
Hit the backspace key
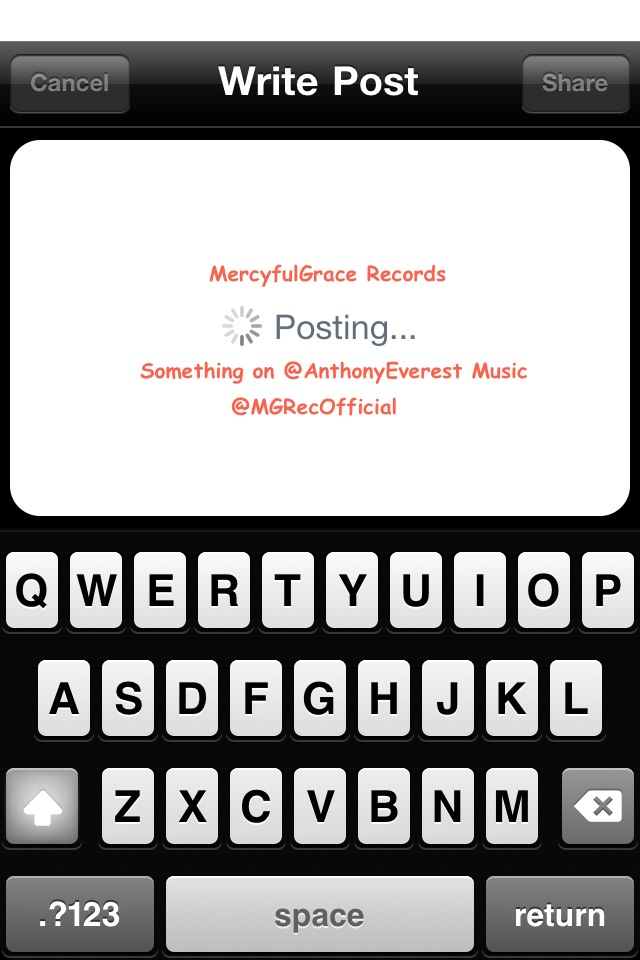click(x=598, y=806)
